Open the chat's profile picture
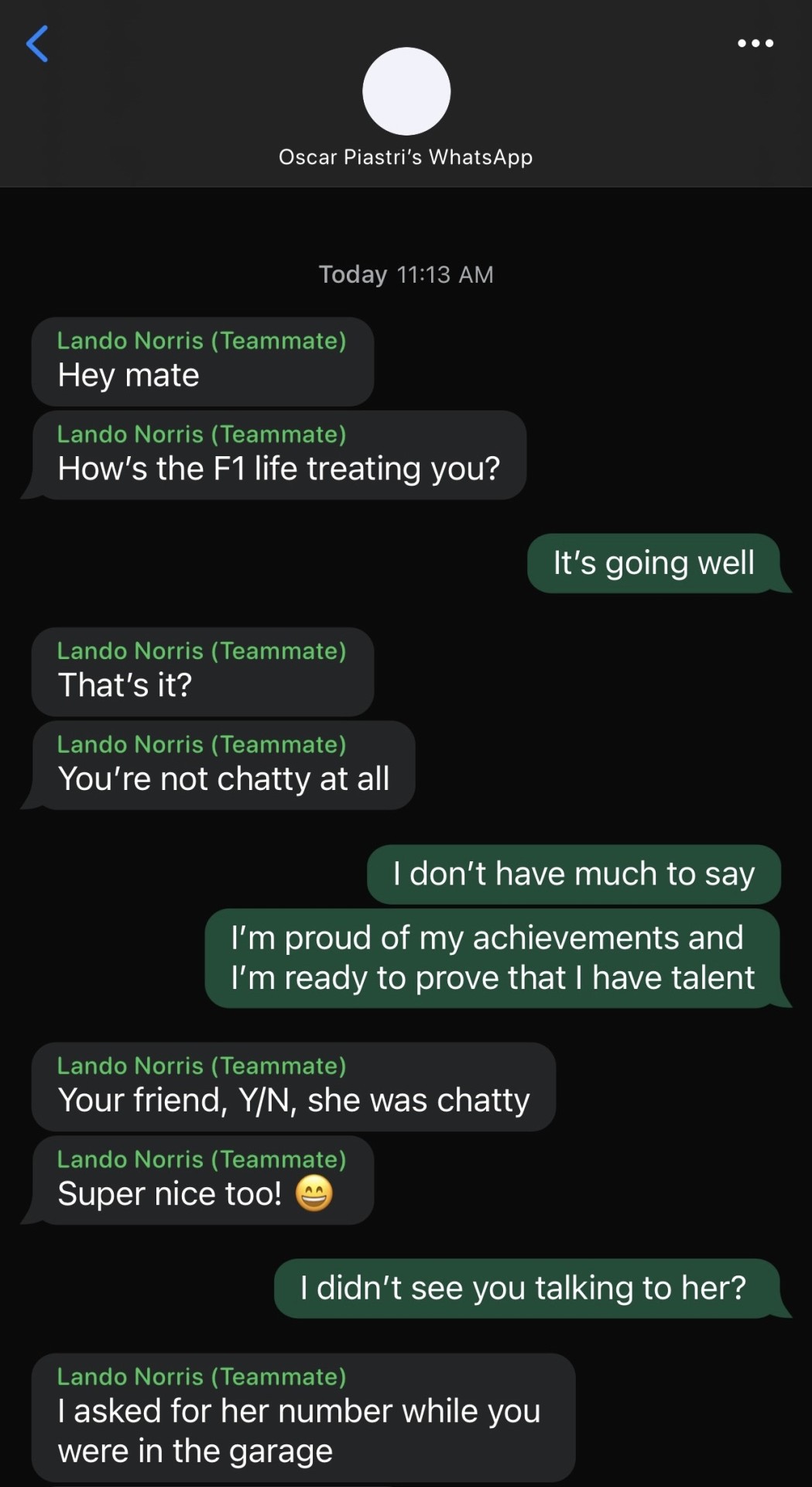 coord(406,91)
